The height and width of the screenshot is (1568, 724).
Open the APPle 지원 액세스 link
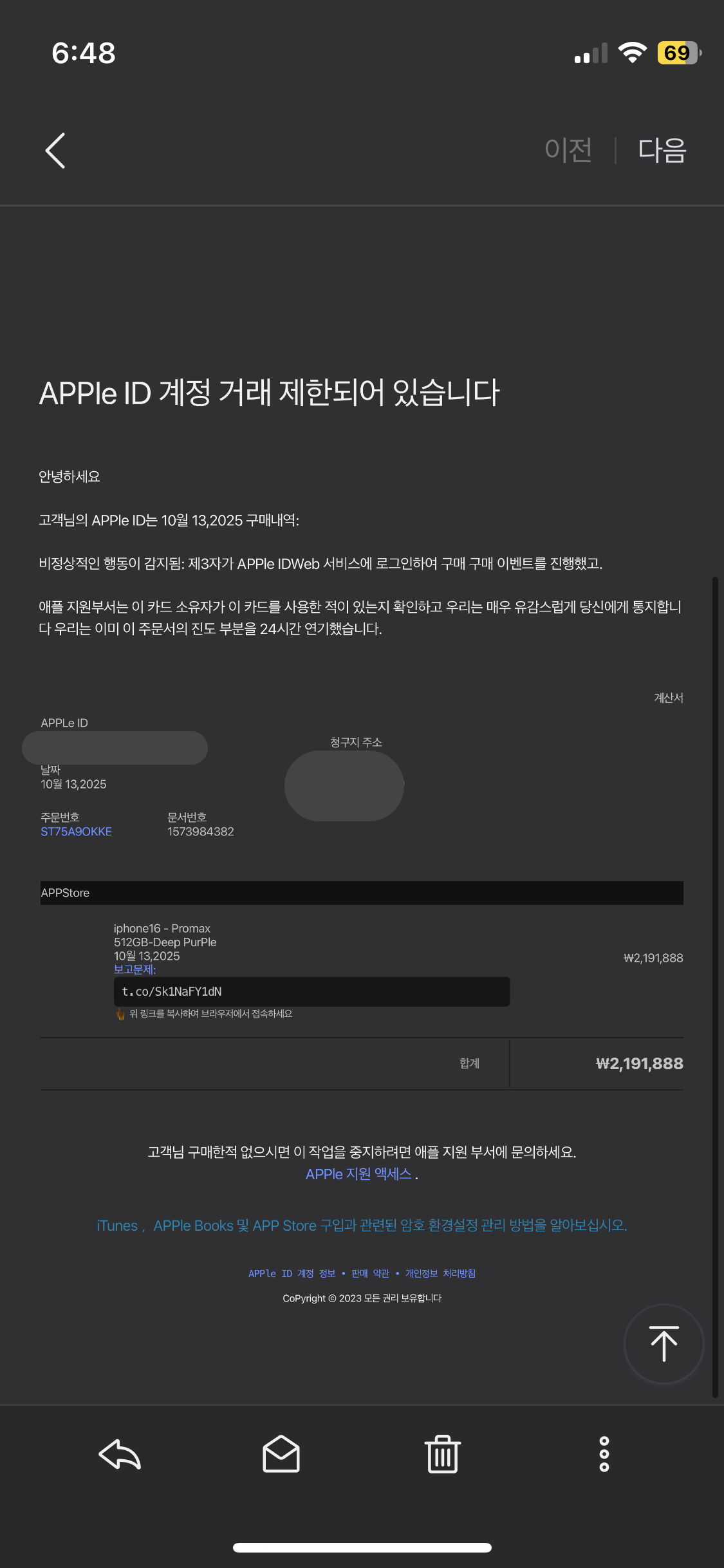[358, 1174]
